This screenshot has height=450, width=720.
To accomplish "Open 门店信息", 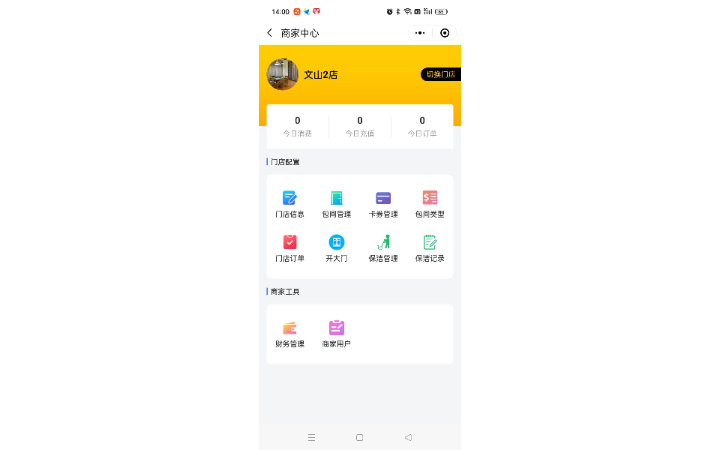I will point(290,203).
